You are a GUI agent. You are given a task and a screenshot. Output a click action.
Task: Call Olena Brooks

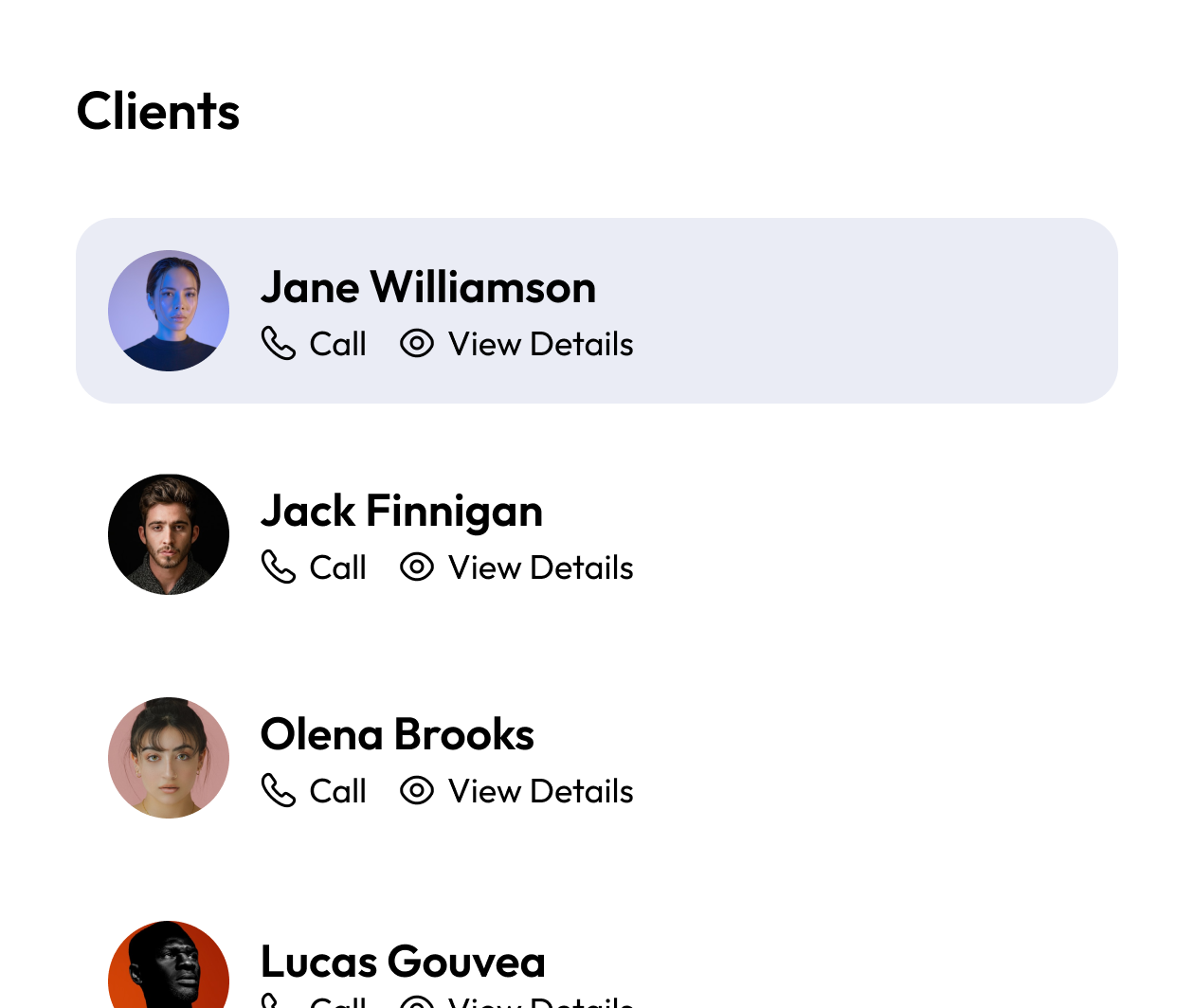(314, 791)
